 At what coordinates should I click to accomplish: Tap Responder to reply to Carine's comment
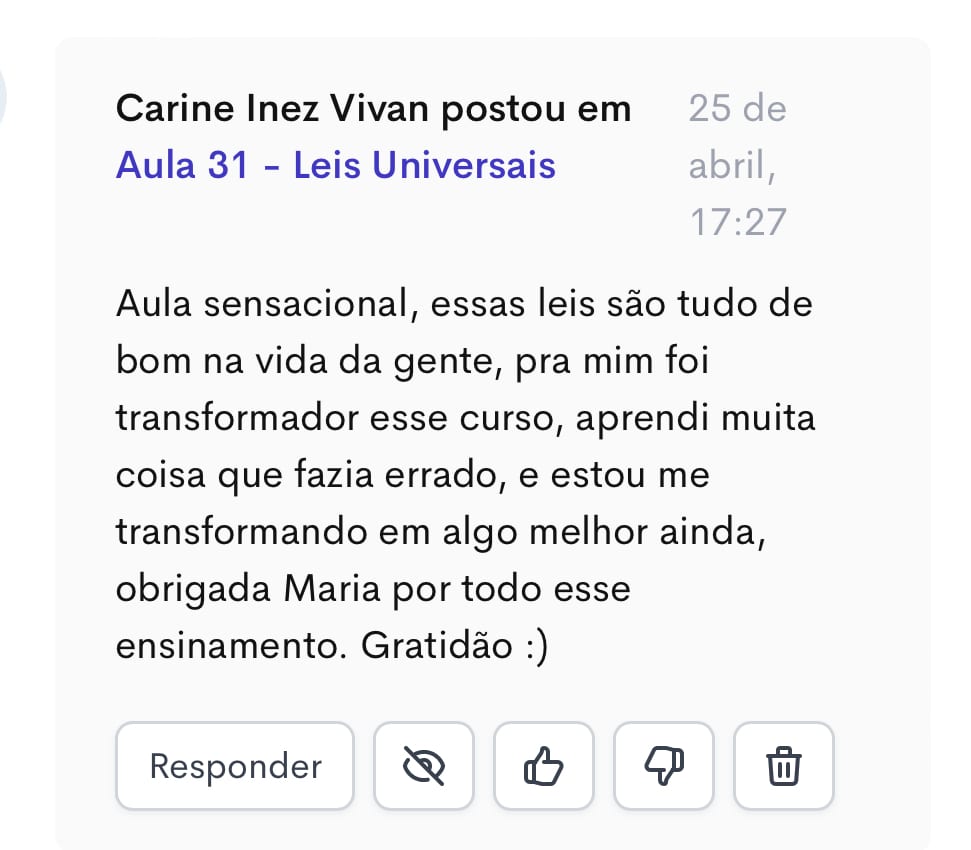[x=235, y=766]
